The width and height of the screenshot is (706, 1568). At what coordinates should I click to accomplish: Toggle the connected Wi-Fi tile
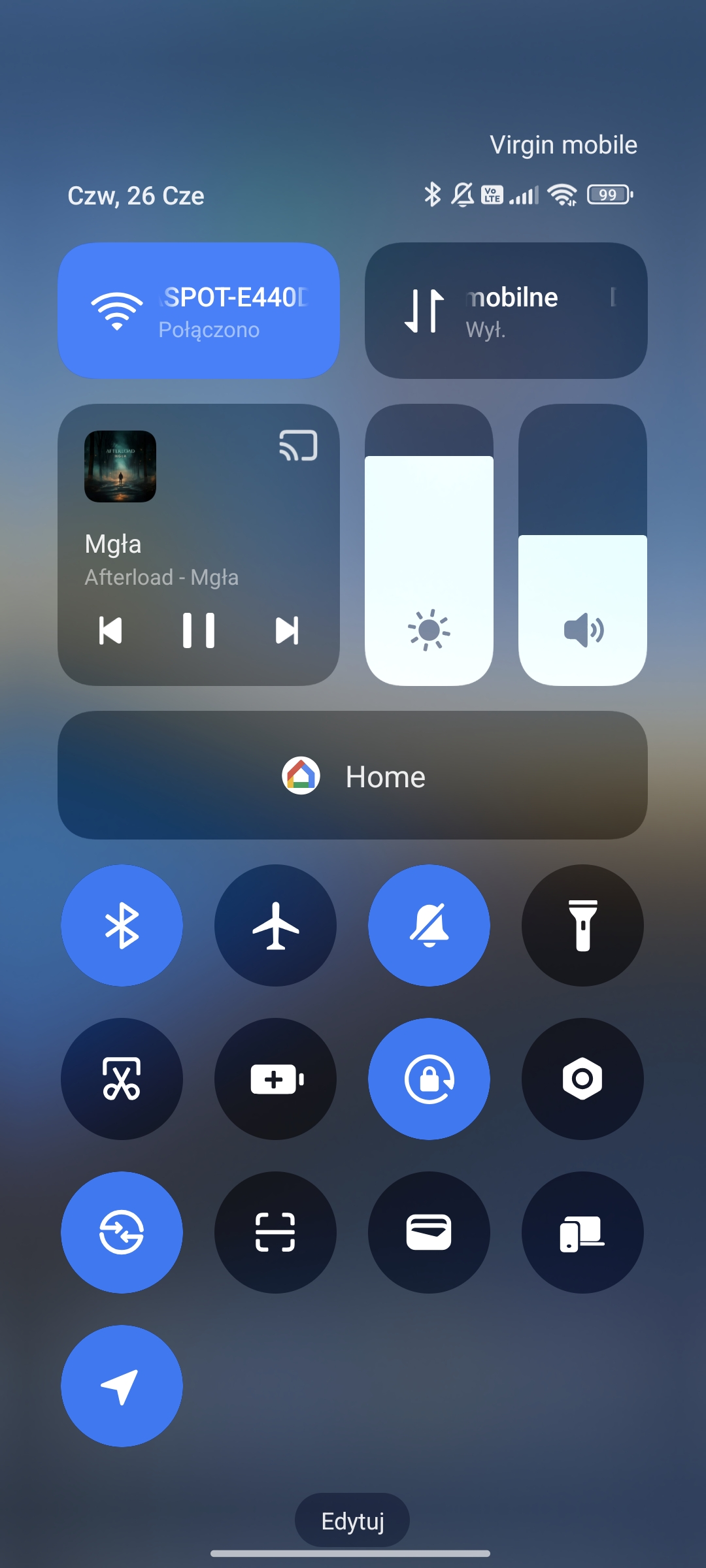(199, 311)
